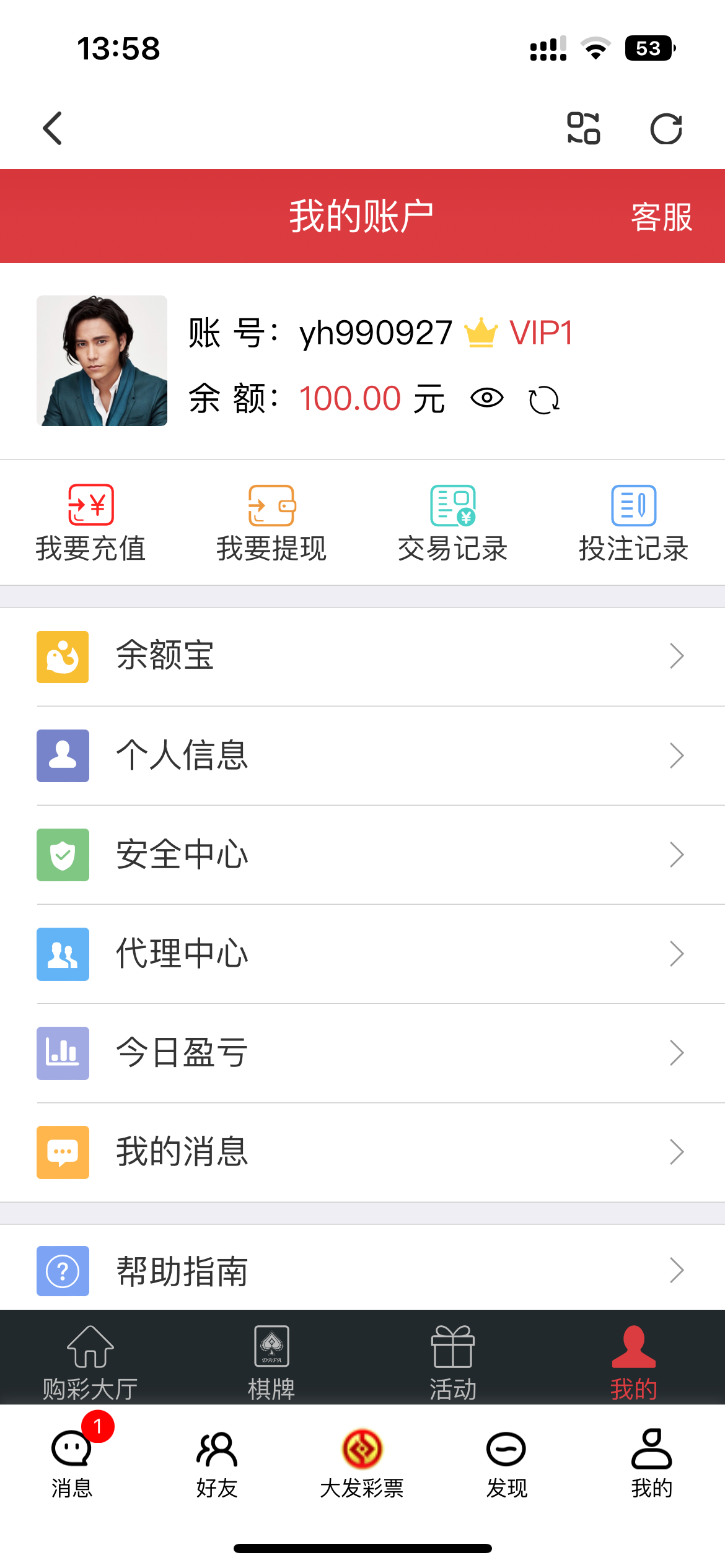
Task: Open 我的消息 messages row
Action: tap(362, 1152)
